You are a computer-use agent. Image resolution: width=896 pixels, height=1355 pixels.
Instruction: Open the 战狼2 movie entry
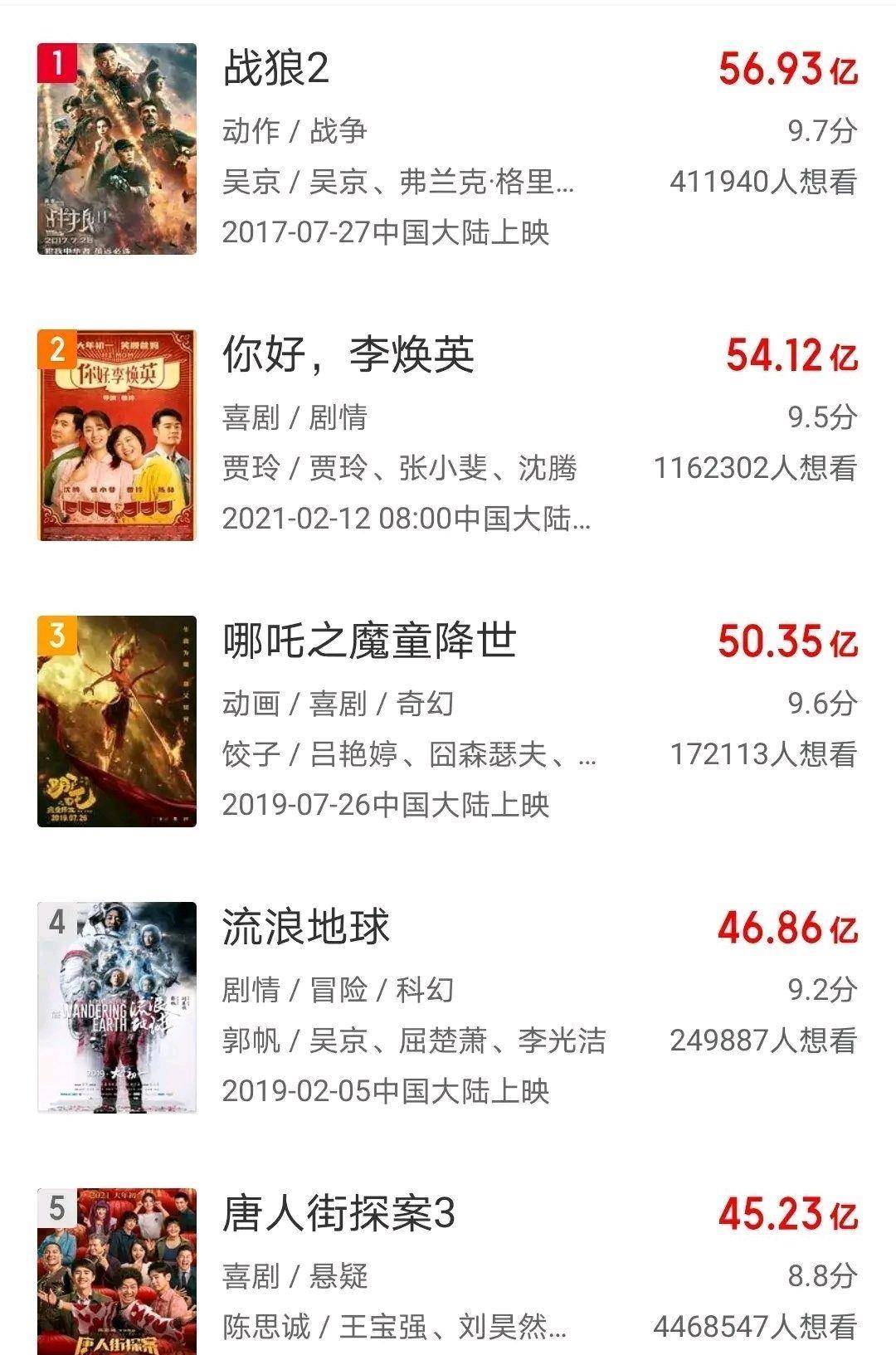[x=276, y=68]
